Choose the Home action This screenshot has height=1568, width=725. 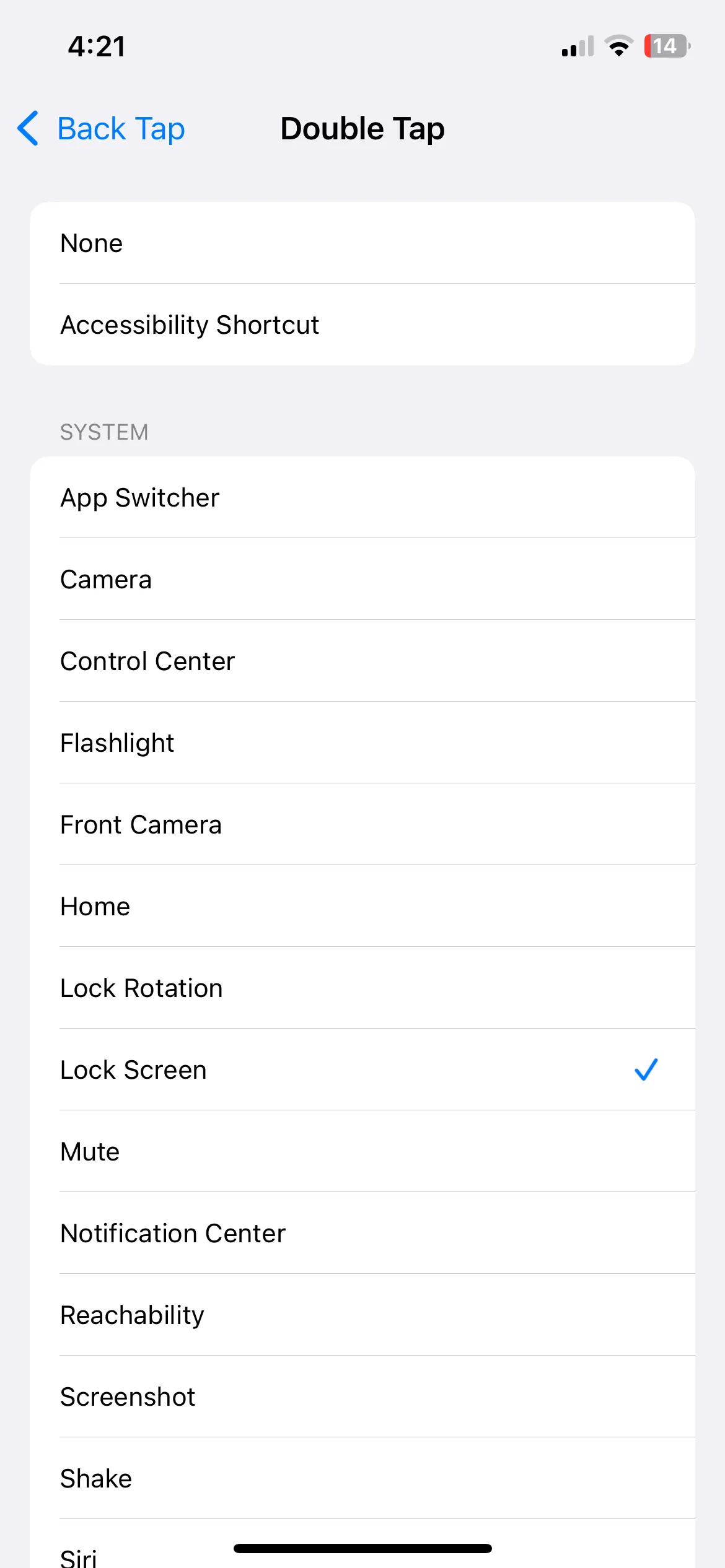tap(362, 906)
